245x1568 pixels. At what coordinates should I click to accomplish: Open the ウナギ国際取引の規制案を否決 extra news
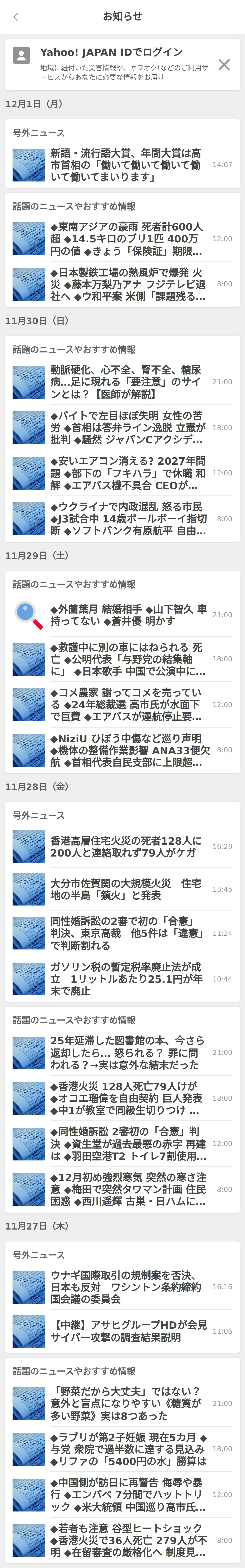coord(122,1287)
